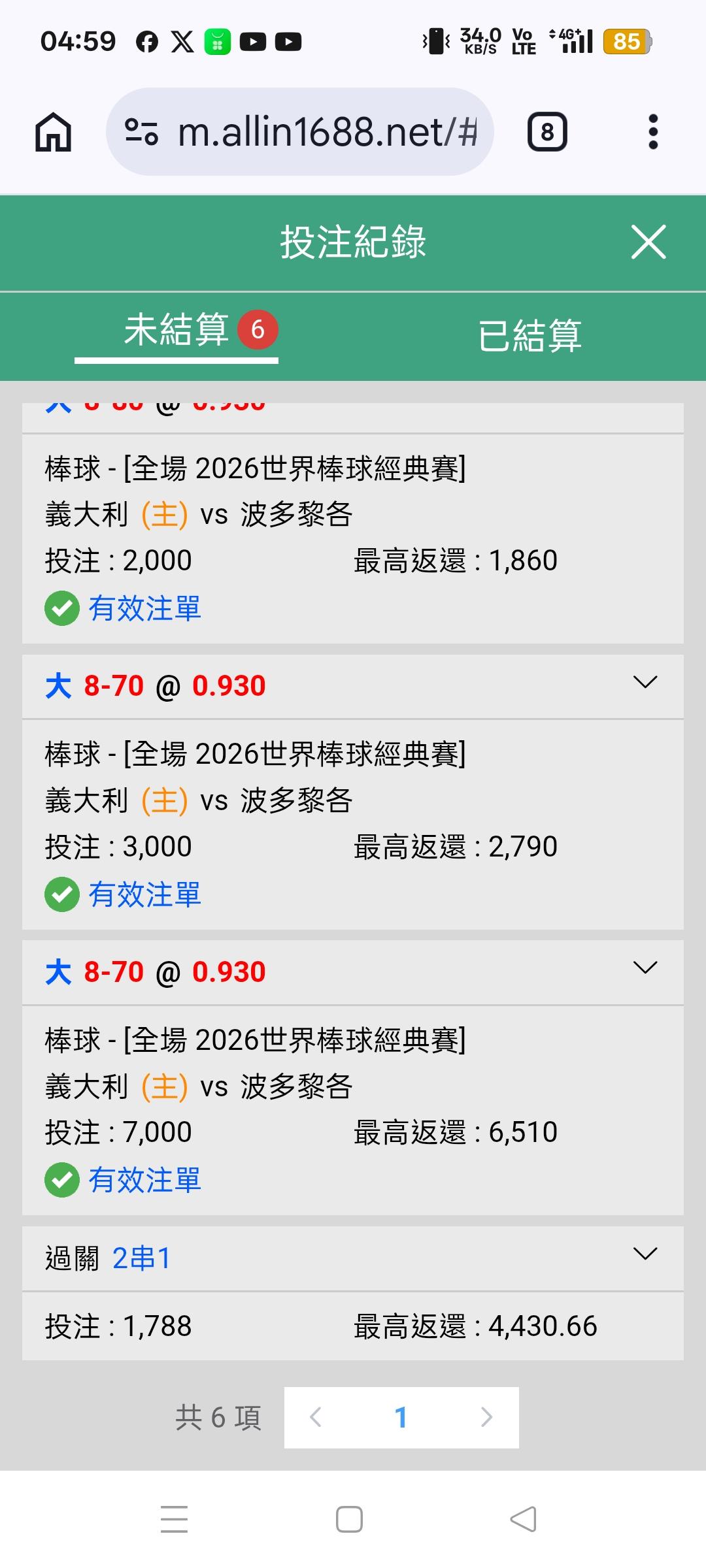This screenshot has height=1568, width=706.
Task: Open the browser tab switcher
Action: 547,132
